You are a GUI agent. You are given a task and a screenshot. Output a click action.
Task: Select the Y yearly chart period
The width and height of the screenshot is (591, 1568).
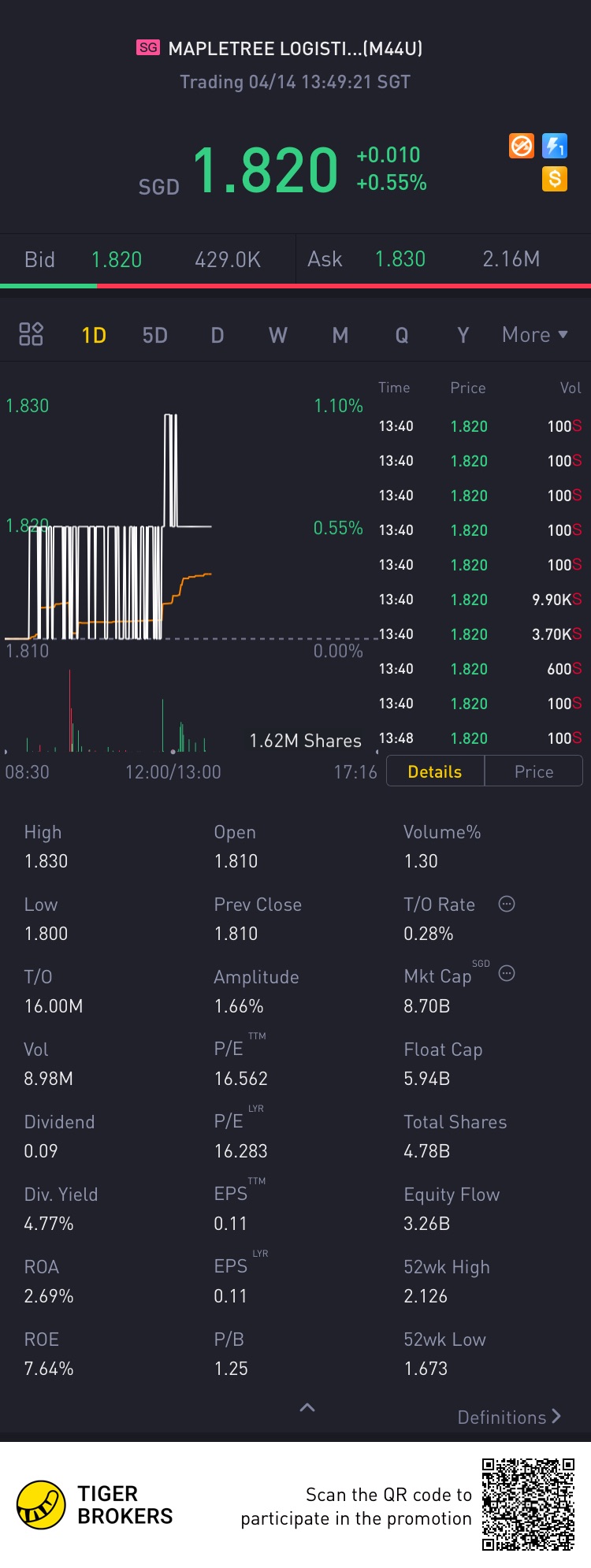(x=463, y=336)
